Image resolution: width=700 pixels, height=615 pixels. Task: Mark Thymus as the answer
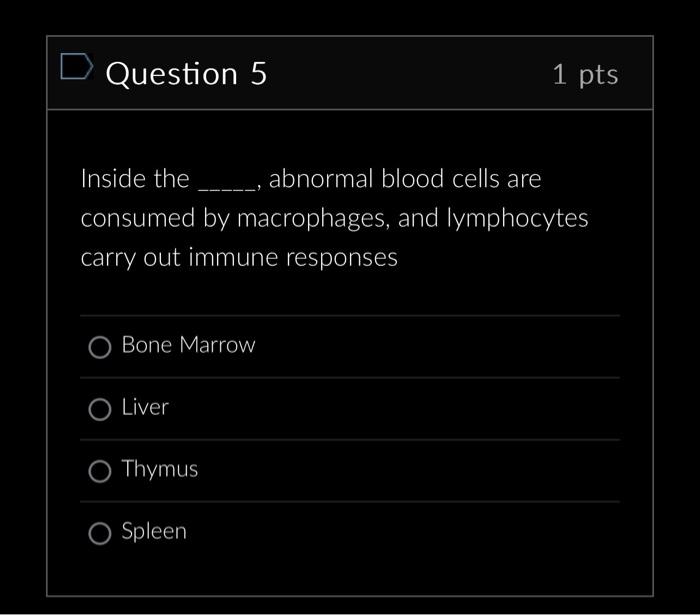coord(99,471)
